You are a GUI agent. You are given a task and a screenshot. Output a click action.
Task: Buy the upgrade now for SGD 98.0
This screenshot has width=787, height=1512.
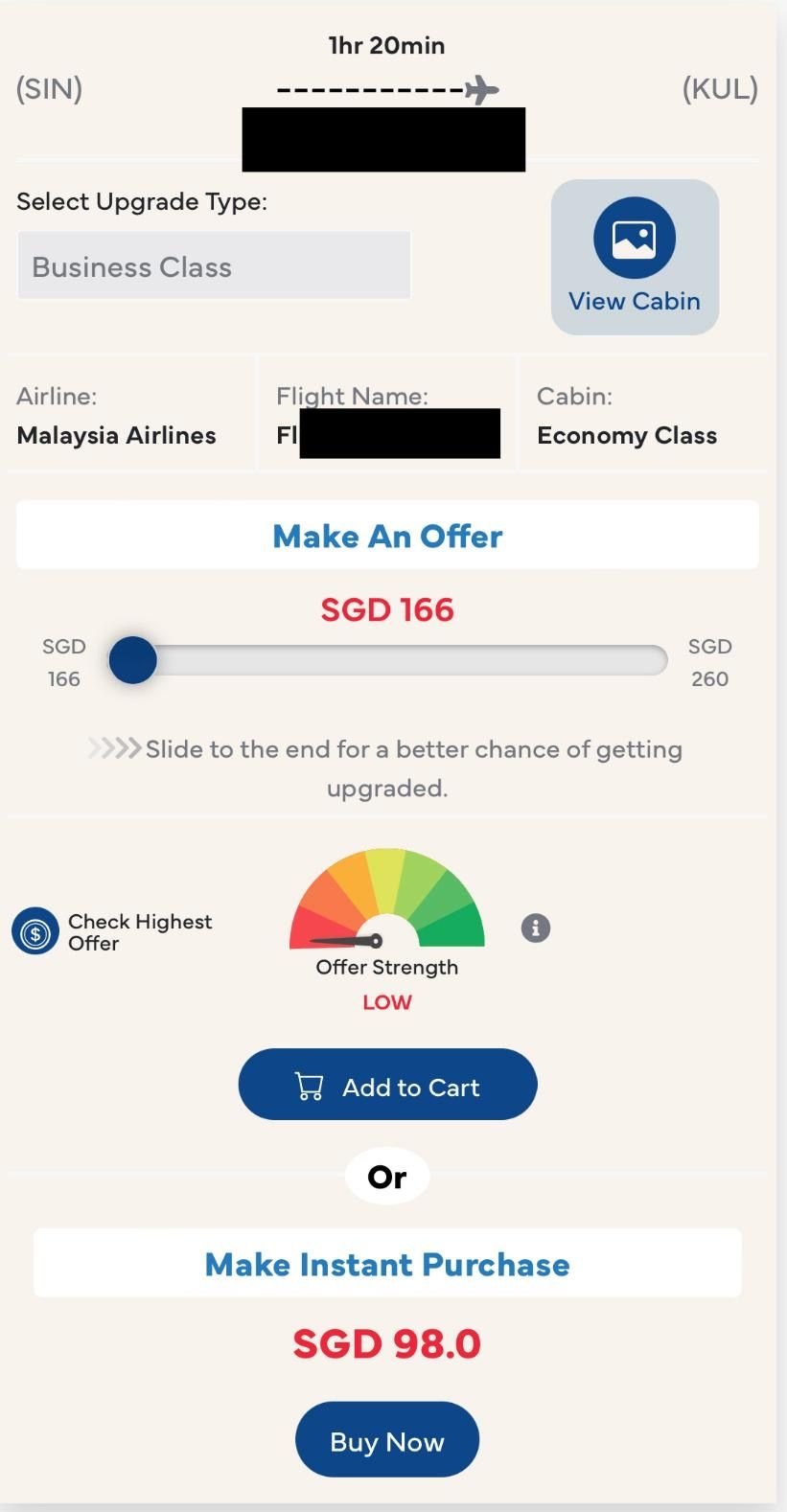click(386, 1439)
